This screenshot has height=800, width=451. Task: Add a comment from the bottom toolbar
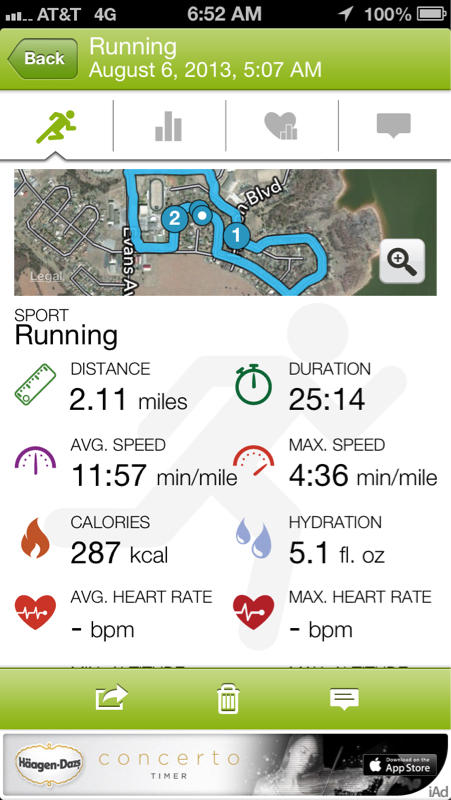click(344, 699)
